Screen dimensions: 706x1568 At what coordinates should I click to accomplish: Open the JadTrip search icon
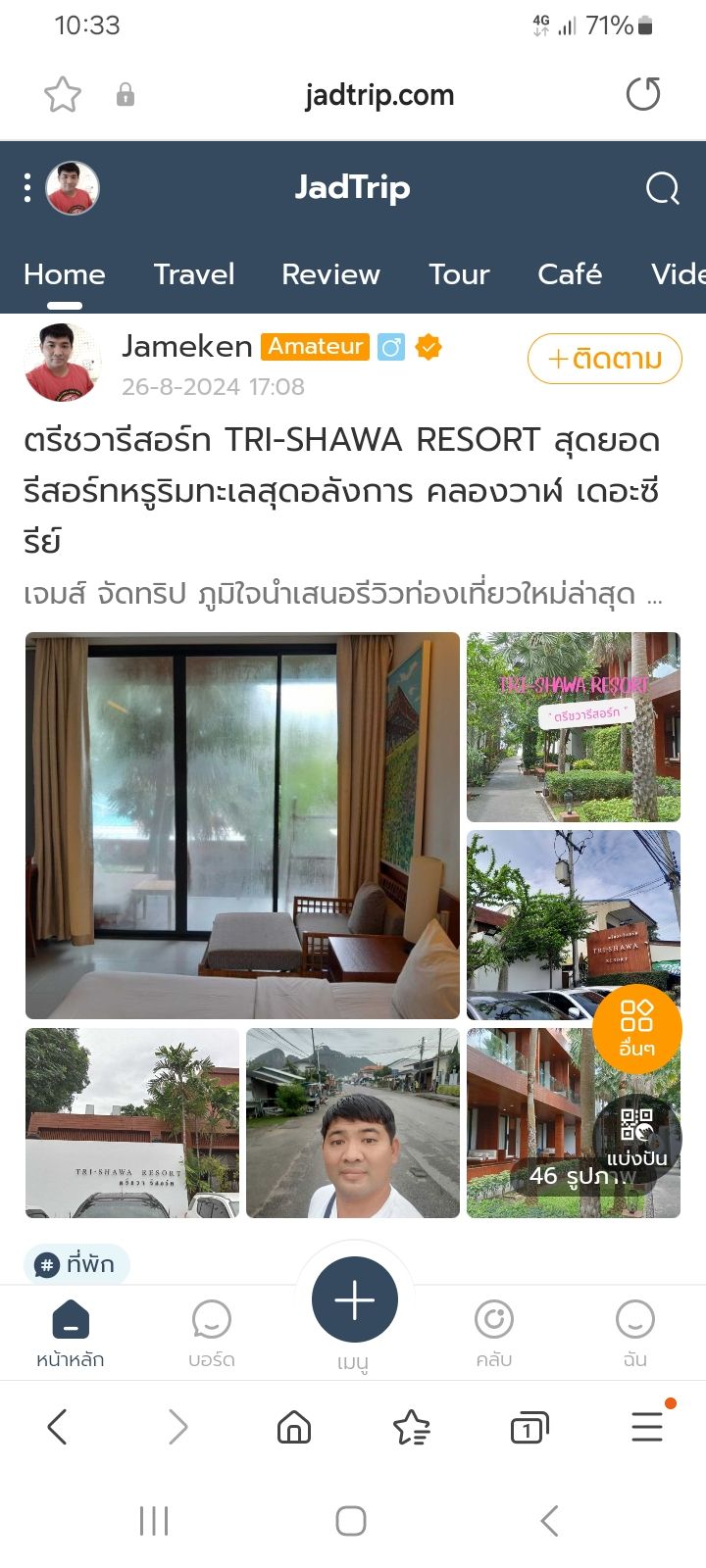662,188
